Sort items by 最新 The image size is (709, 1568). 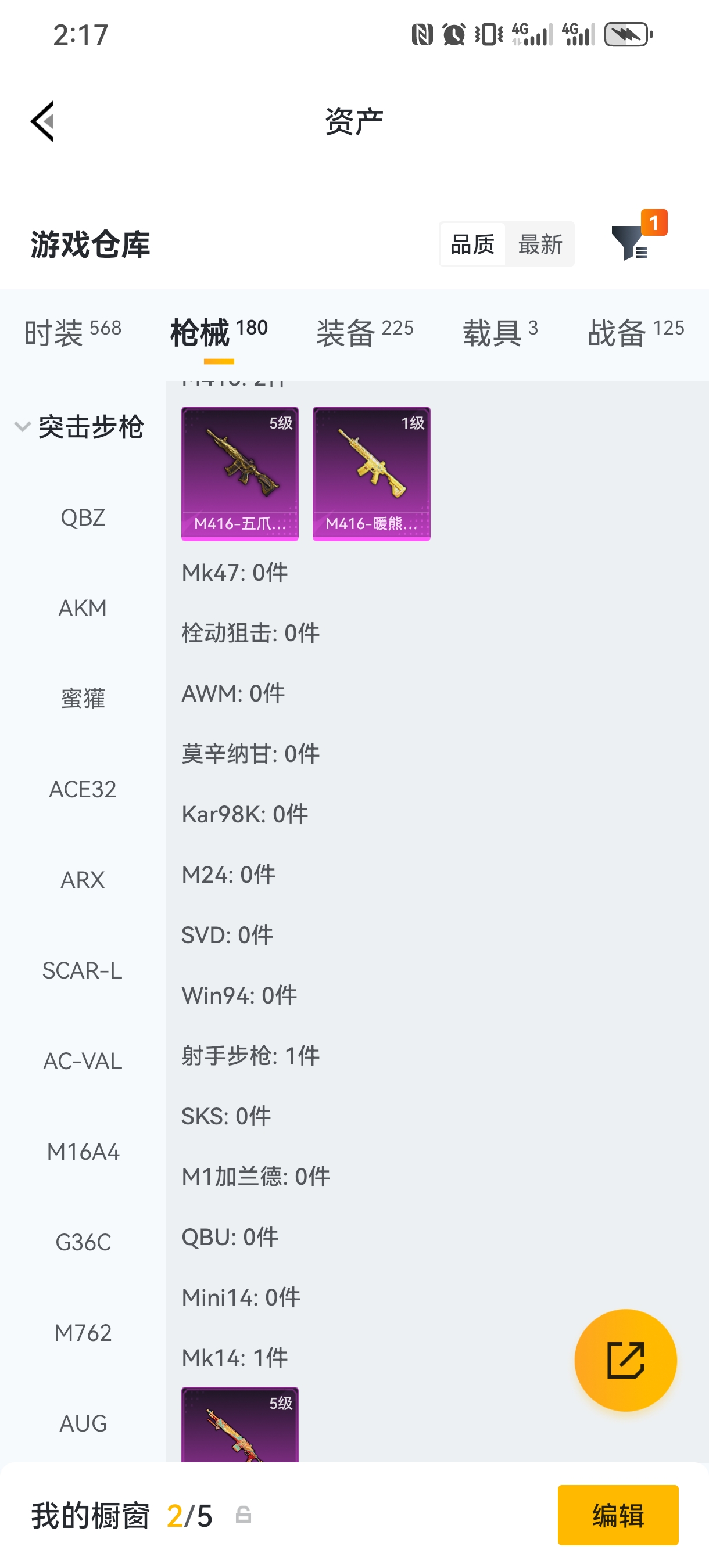click(x=540, y=244)
